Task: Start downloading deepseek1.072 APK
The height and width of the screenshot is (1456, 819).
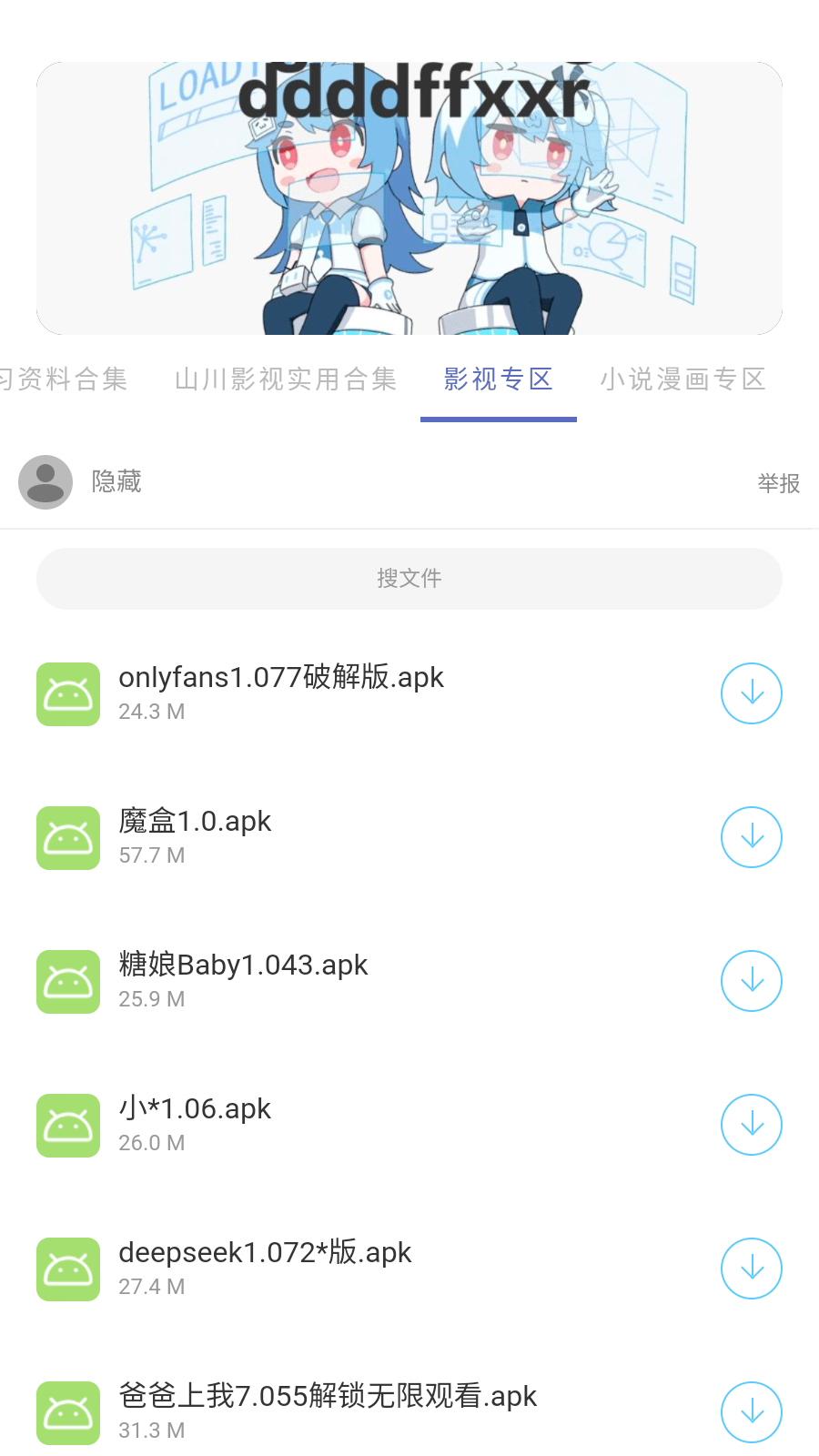Action: point(751,1269)
